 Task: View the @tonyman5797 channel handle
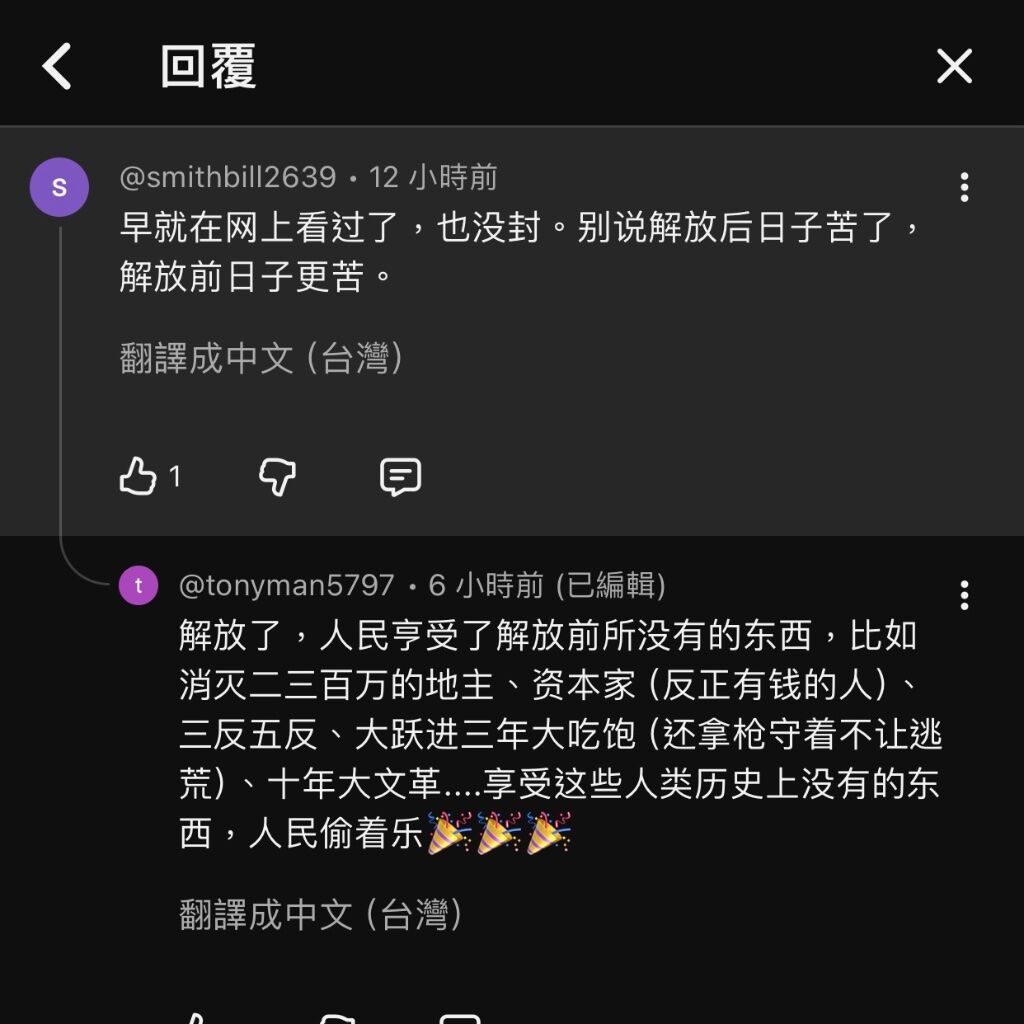point(286,585)
